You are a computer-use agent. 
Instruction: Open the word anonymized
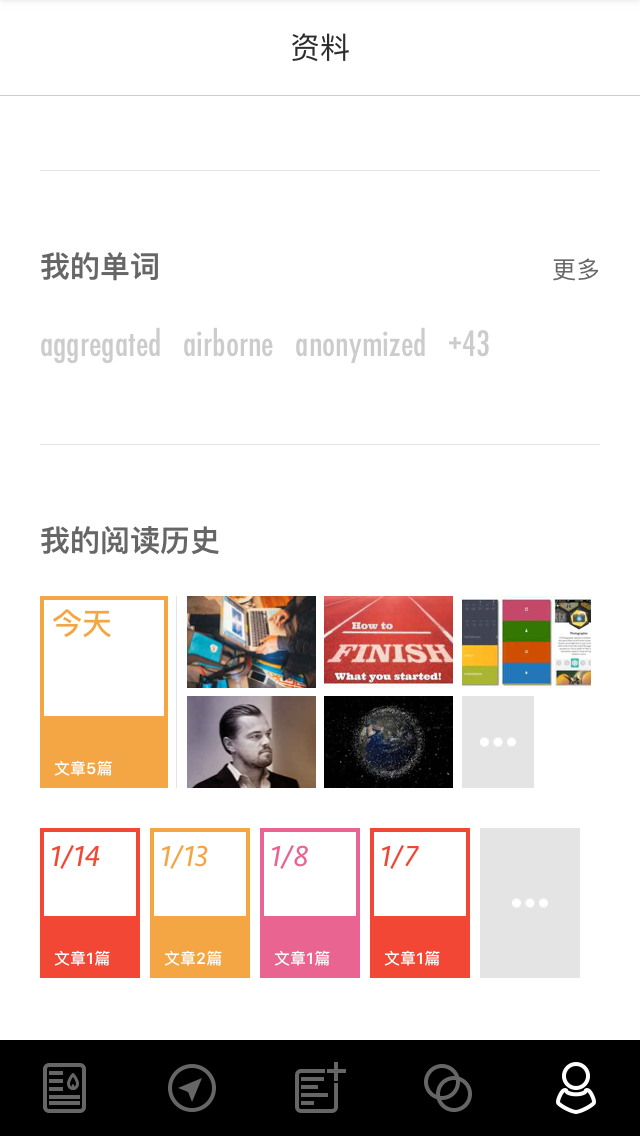360,344
